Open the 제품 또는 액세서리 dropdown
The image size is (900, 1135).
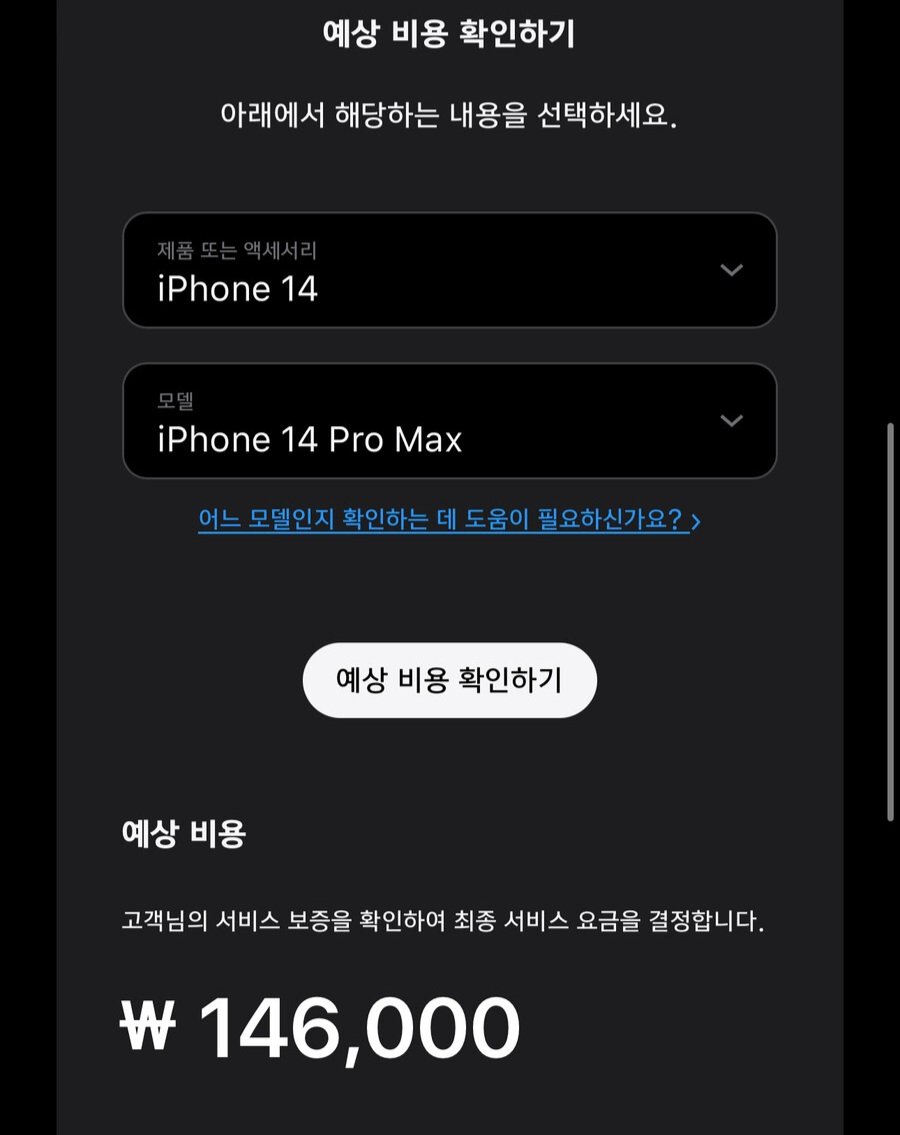click(x=449, y=270)
